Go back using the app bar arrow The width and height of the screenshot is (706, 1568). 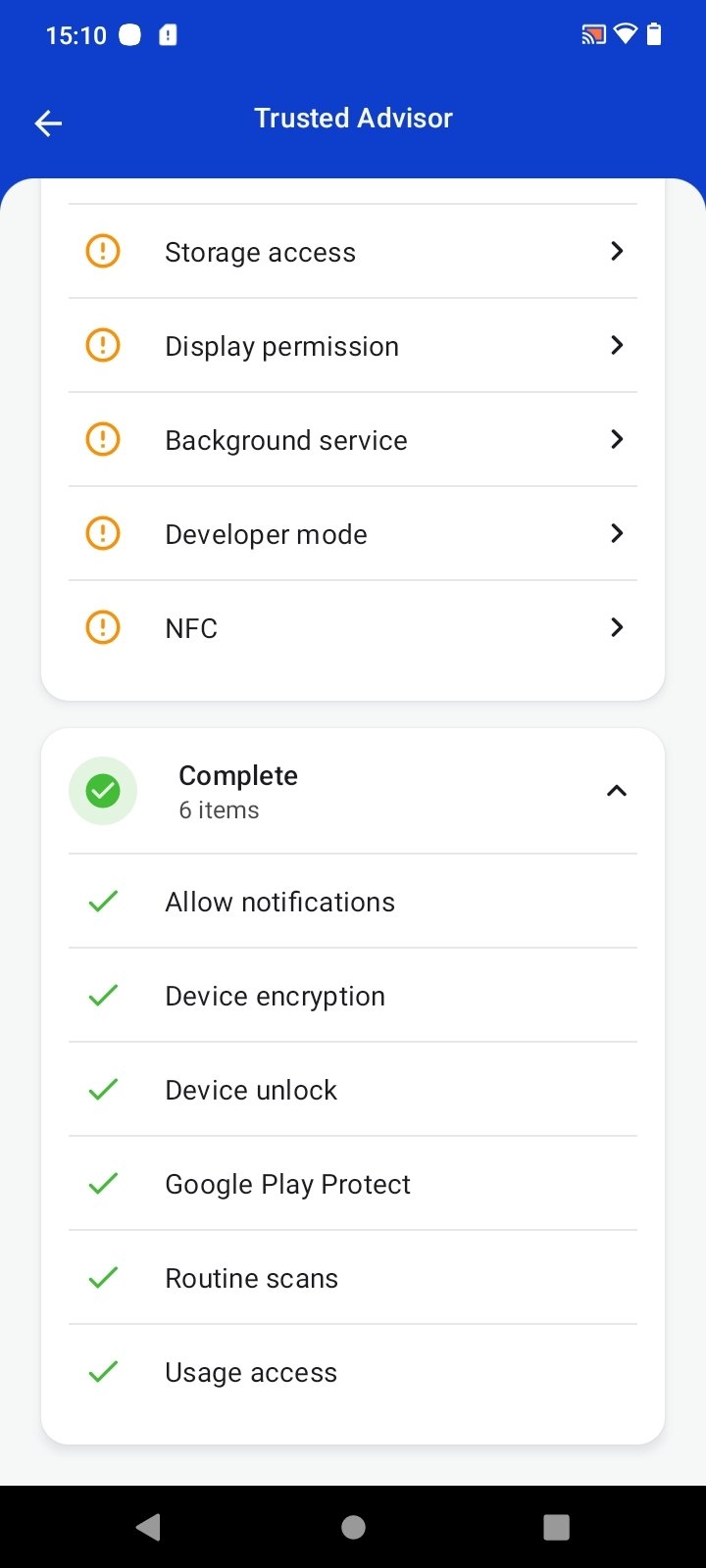click(48, 122)
